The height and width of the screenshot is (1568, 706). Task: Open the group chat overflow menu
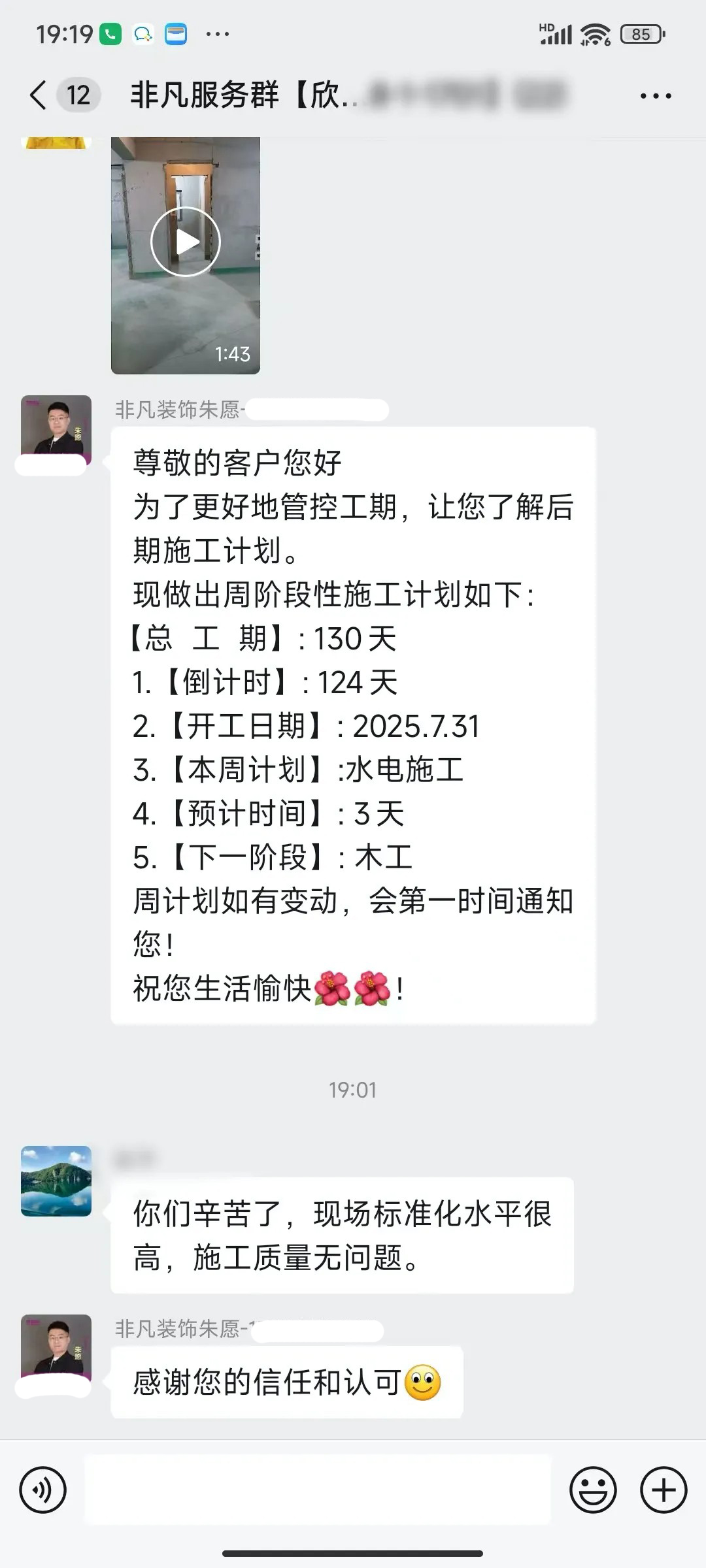tap(656, 96)
